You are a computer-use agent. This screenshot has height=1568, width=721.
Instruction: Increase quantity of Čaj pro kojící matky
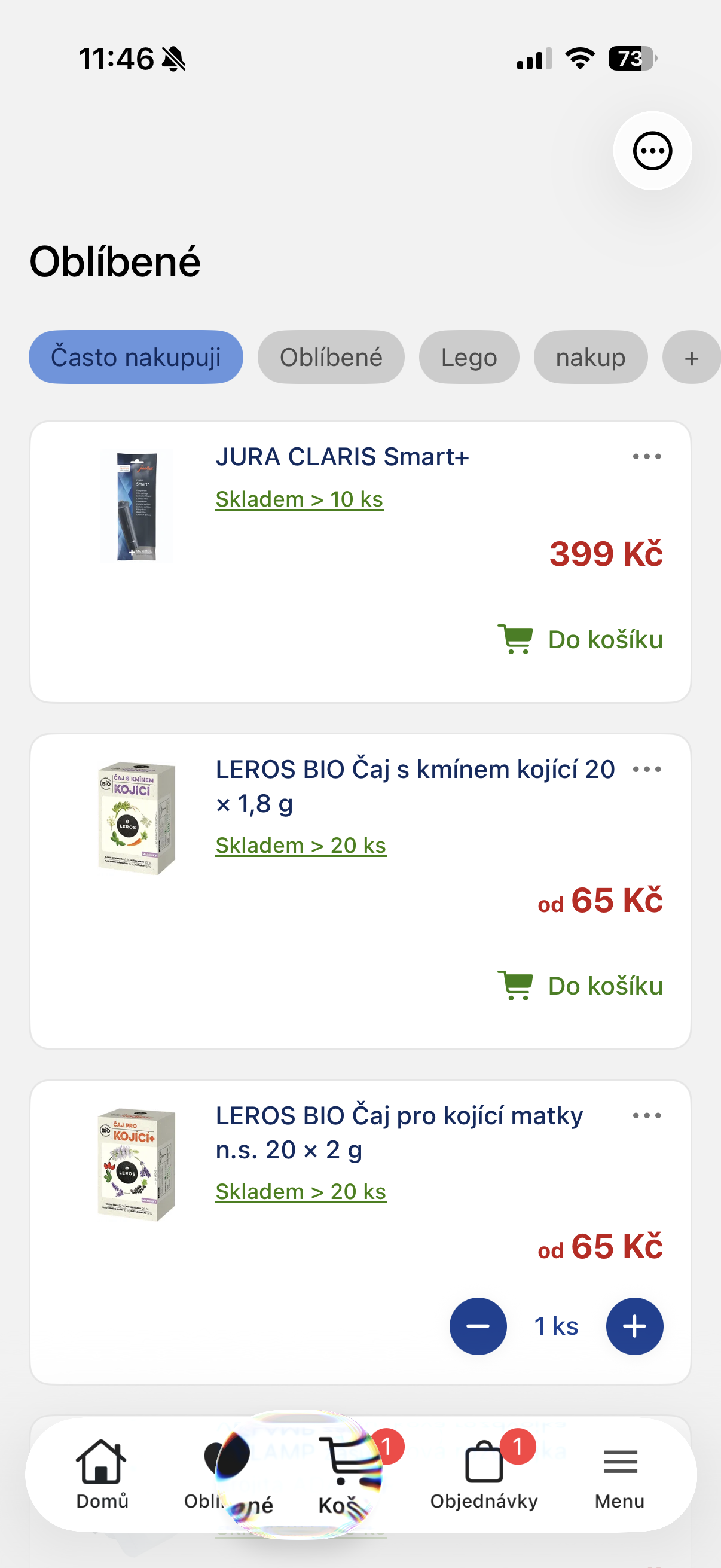point(634,1326)
